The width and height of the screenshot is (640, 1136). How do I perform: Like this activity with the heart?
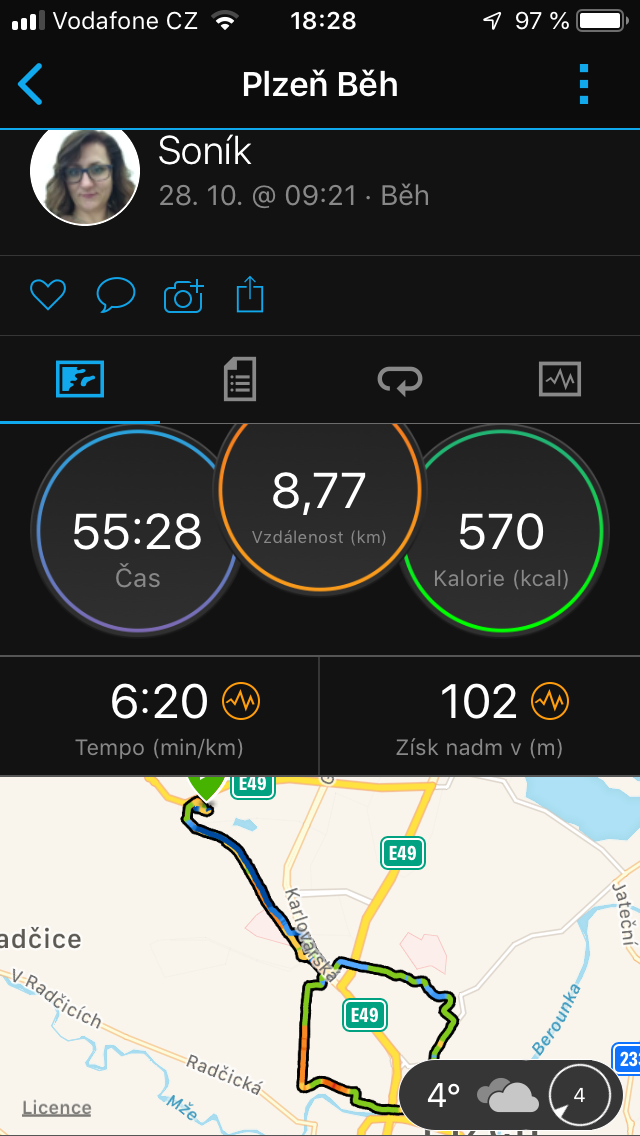[x=48, y=296]
